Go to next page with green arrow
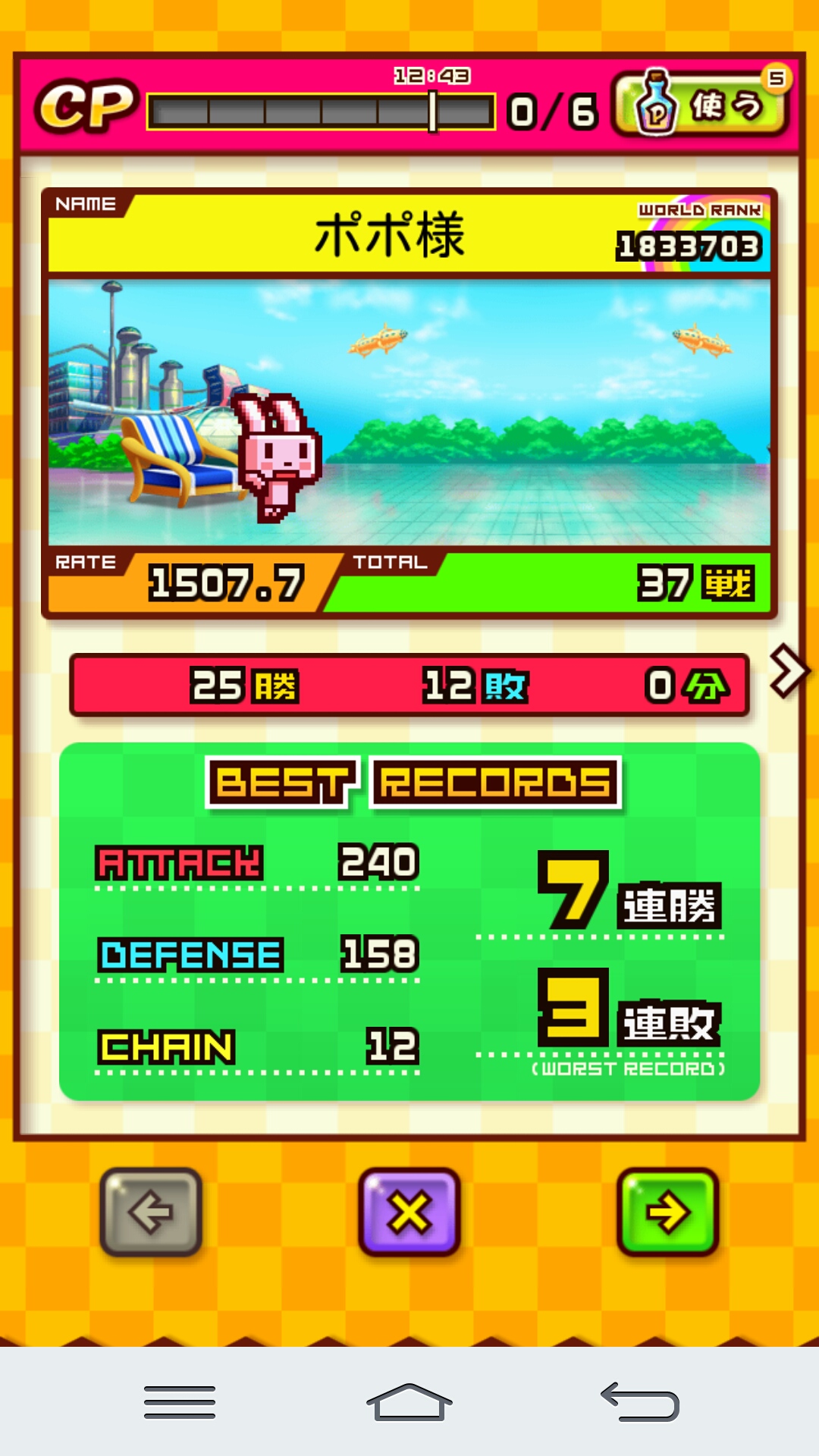The height and width of the screenshot is (1456, 819). pos(667,1212)
